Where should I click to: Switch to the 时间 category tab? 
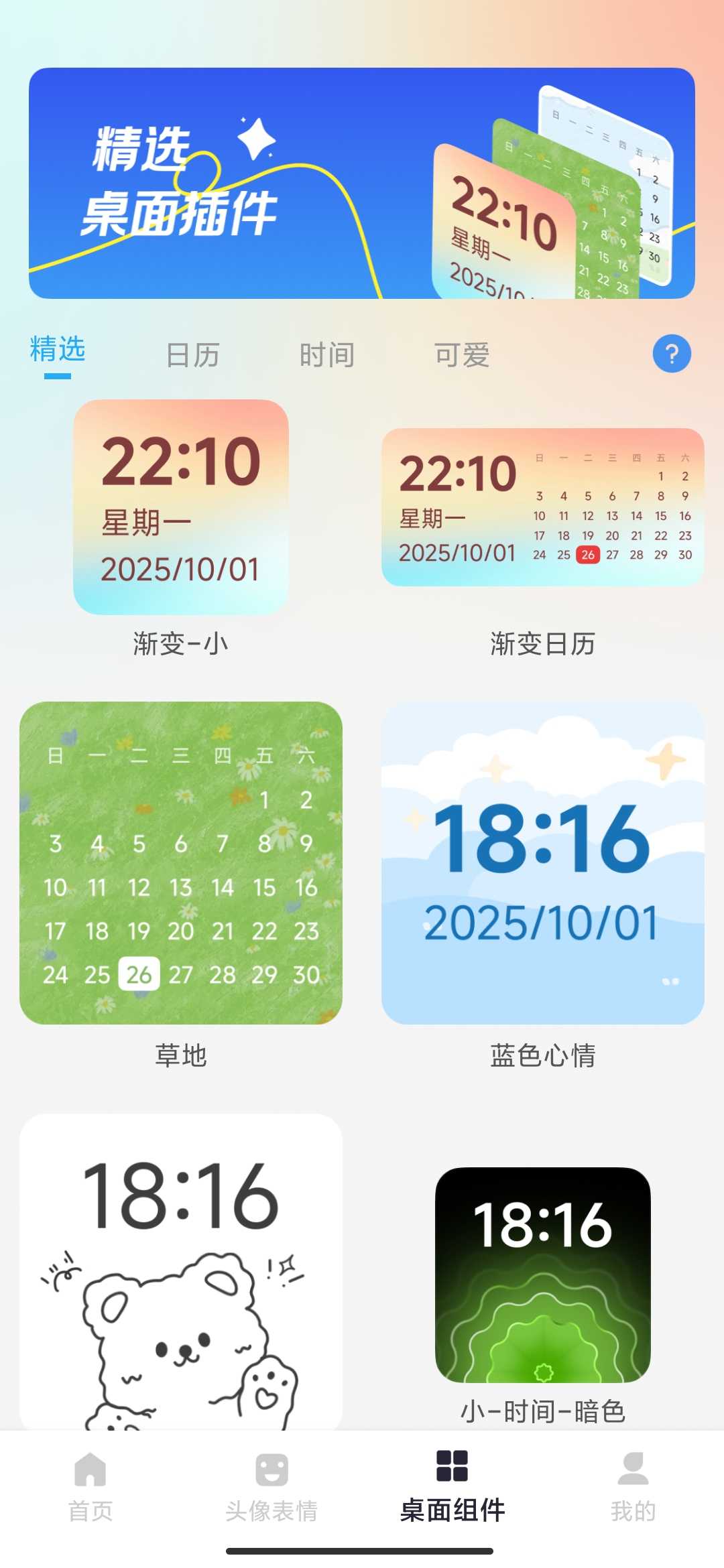click(x=327, y=355)
